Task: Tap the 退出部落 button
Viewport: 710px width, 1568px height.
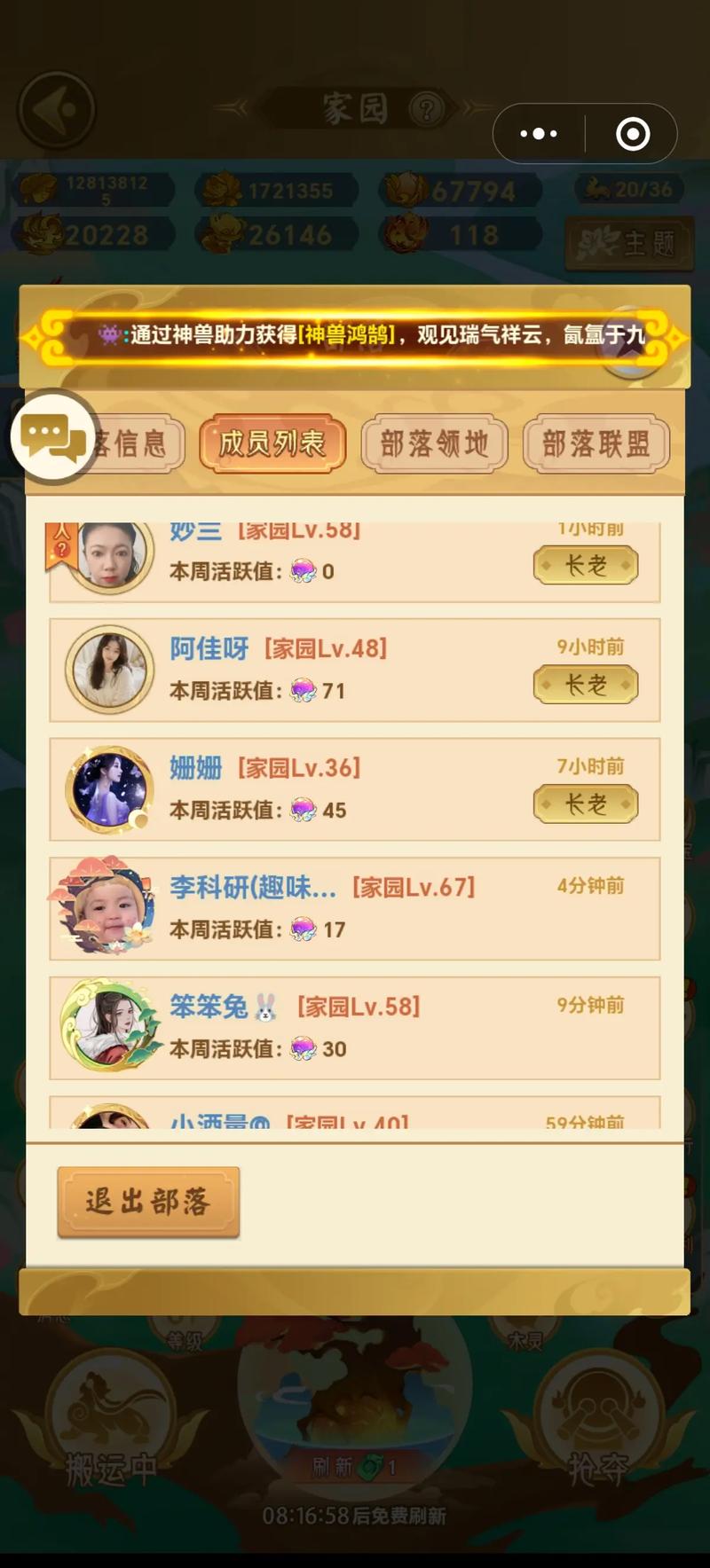Action: click(x=148, y=1202)
